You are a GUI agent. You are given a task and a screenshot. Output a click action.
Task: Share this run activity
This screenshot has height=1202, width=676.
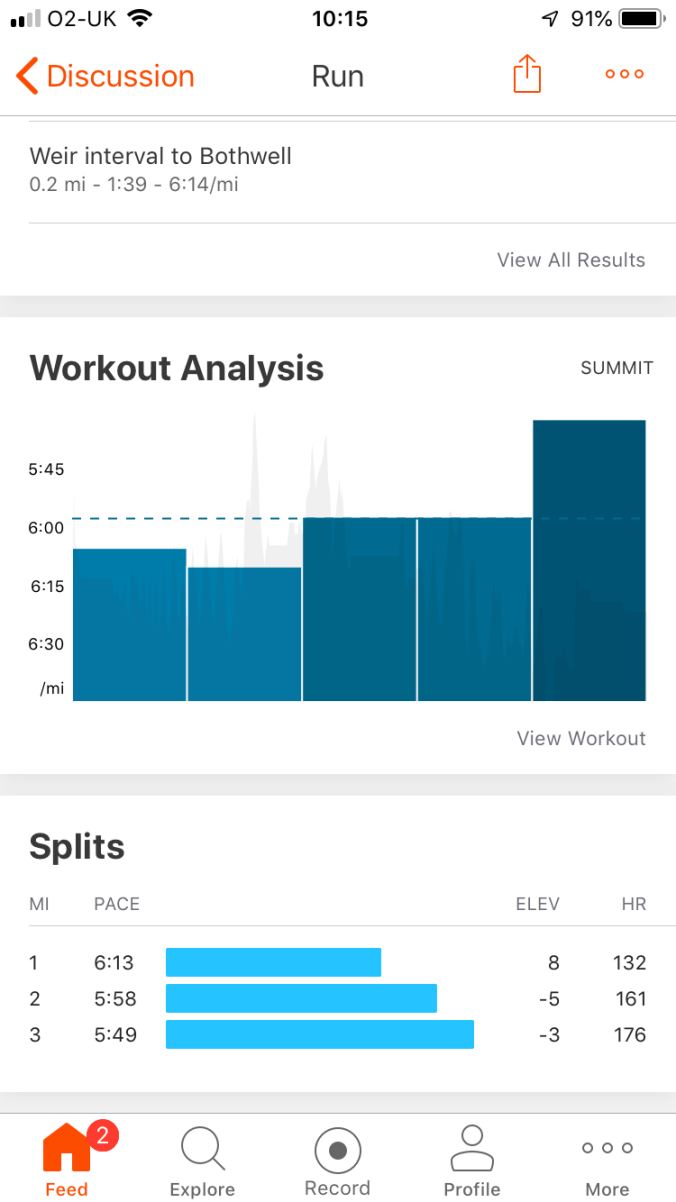pos(527,75)
